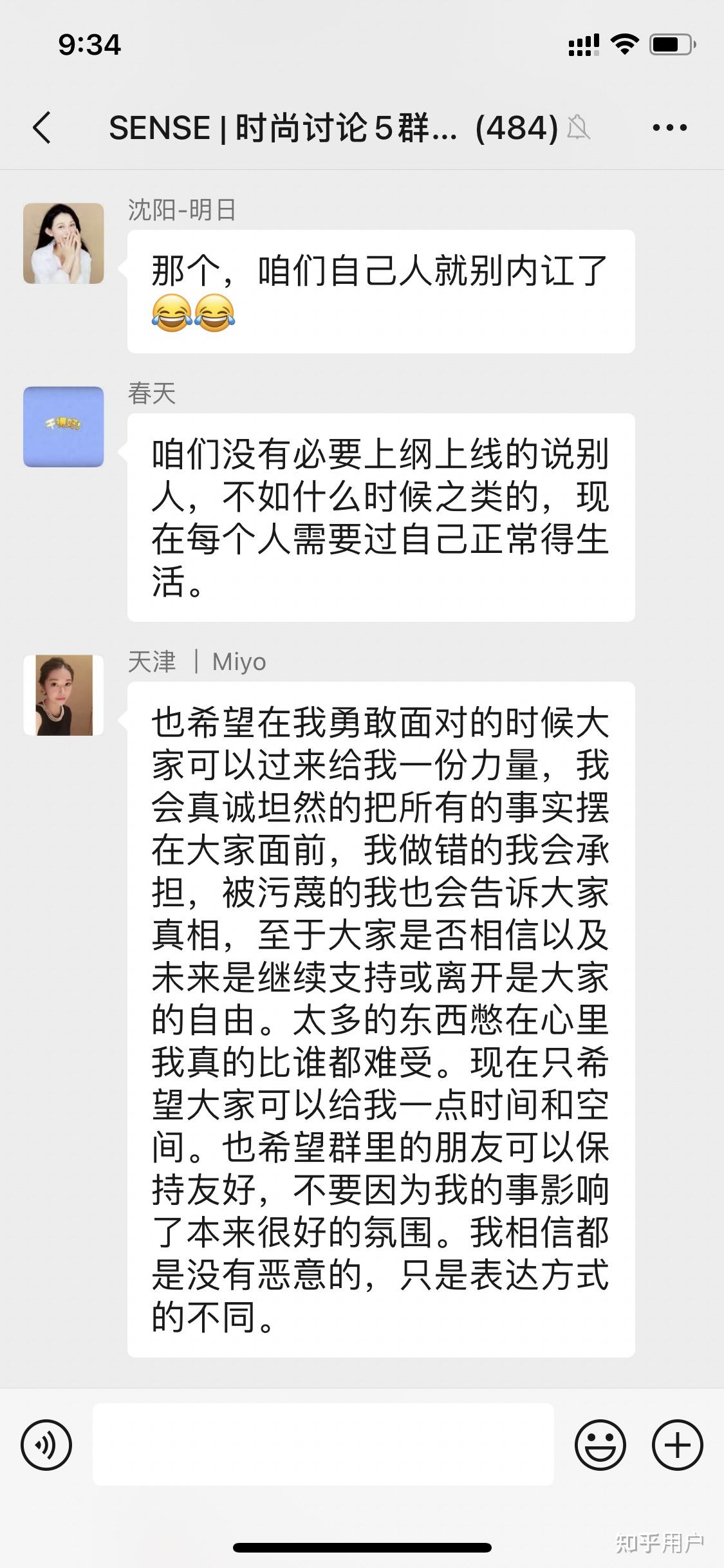Screen dimensions: 724x1568
Task: Focus the message text field
Action: click(x=323, y=1444)
